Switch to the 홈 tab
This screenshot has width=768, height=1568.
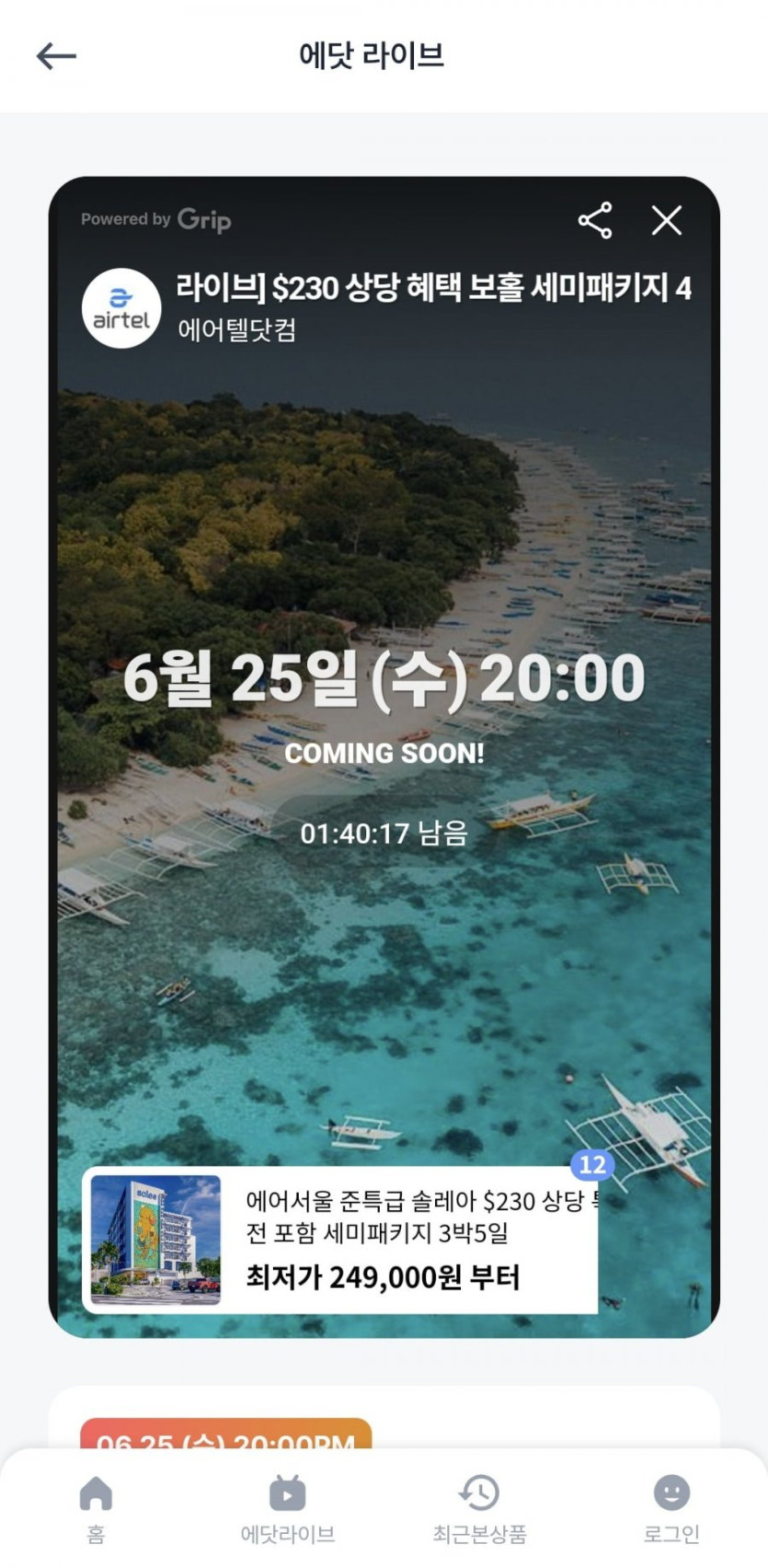pyautogui.click(x=96, y=1508)
